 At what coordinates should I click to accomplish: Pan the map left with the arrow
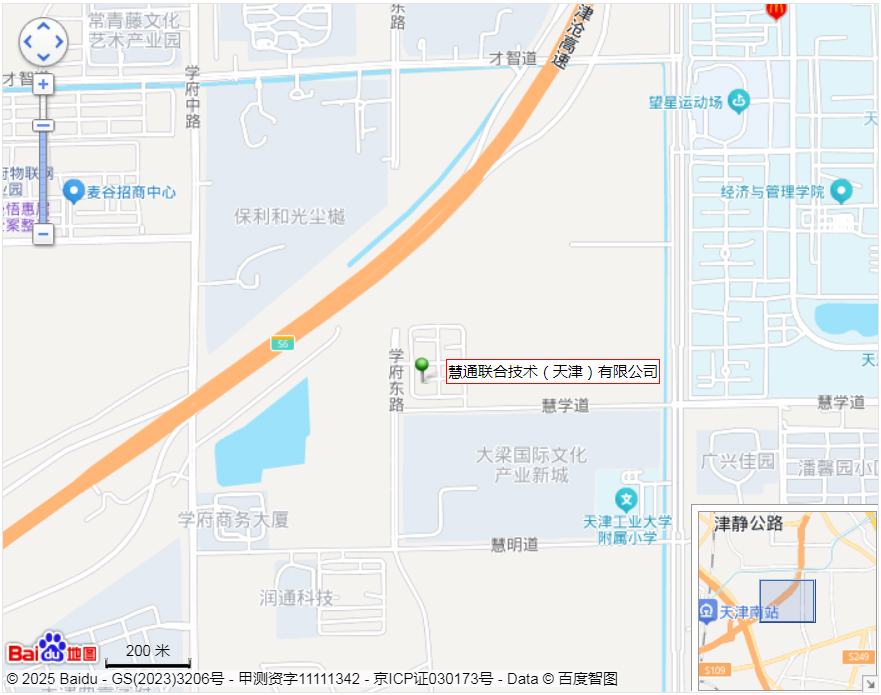coord(27,43)
